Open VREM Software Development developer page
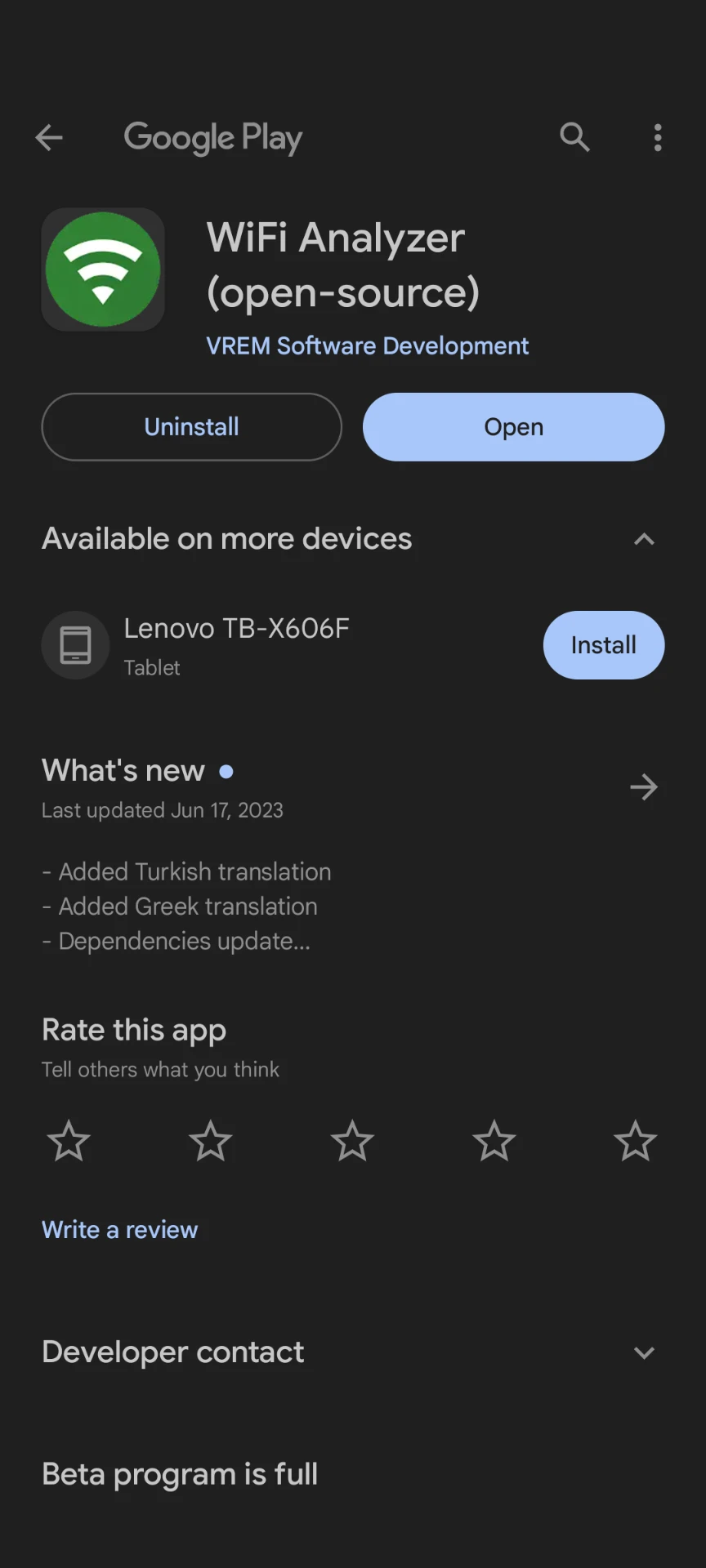 pyautogui.click(x=367, y=345)
